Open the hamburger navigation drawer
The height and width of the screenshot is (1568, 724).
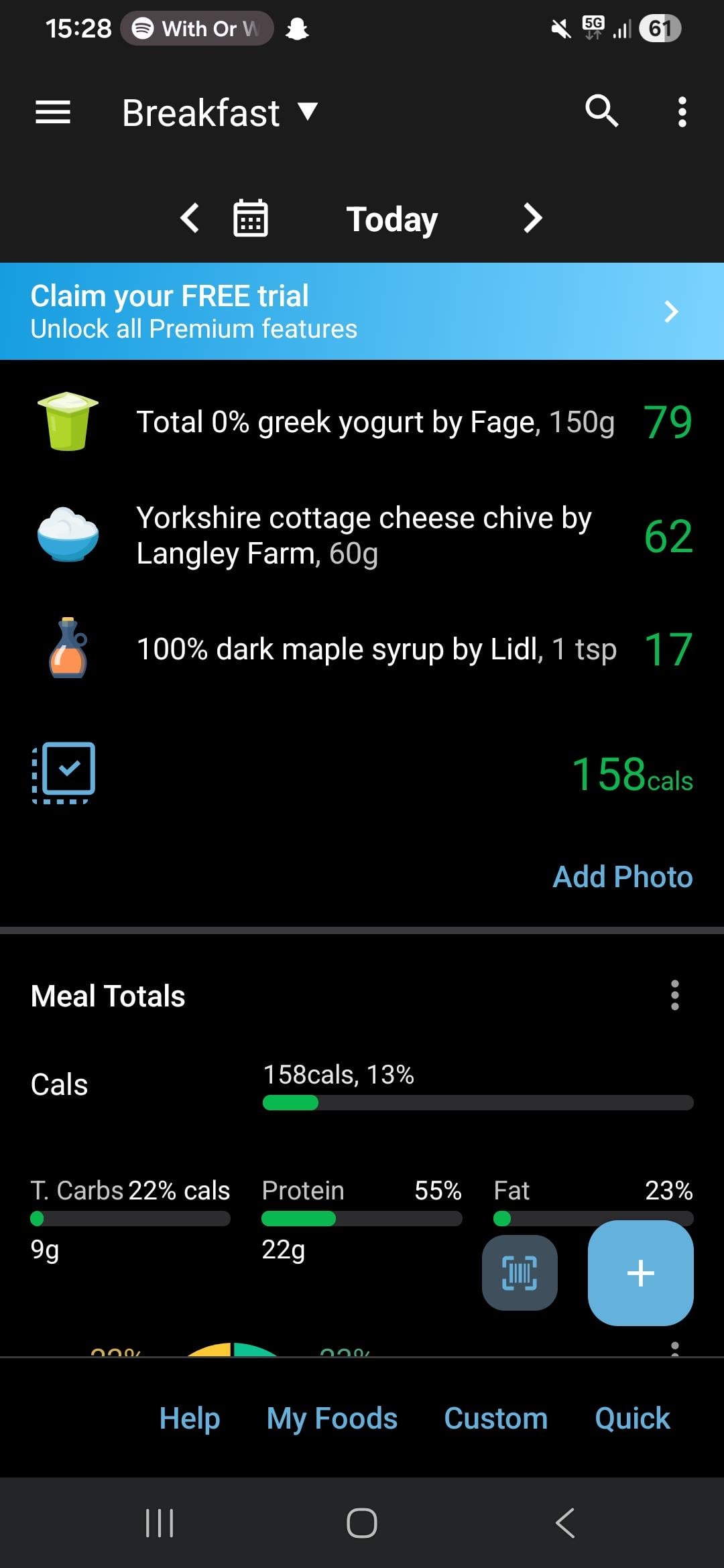(x=53, y=112)
